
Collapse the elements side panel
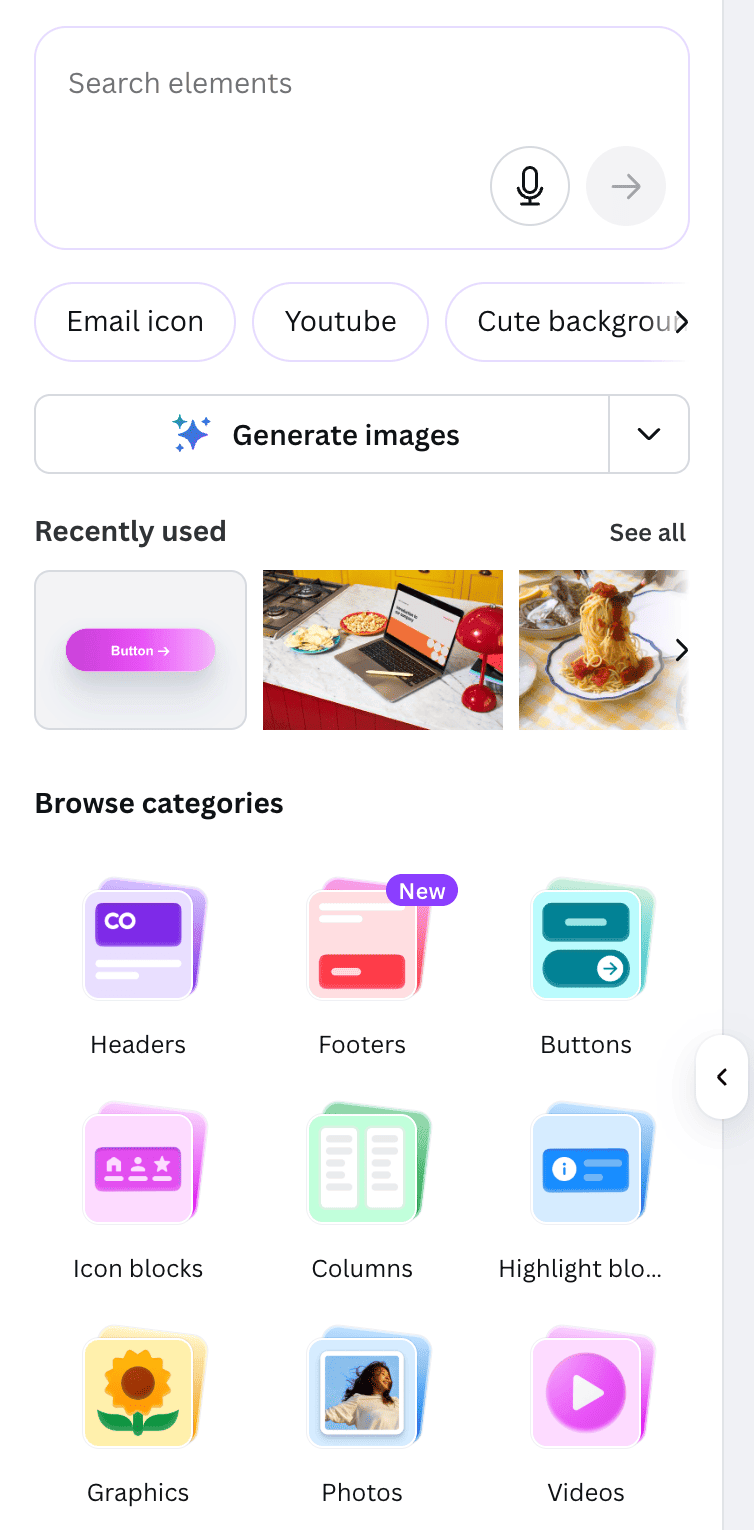pos(722,1077)
